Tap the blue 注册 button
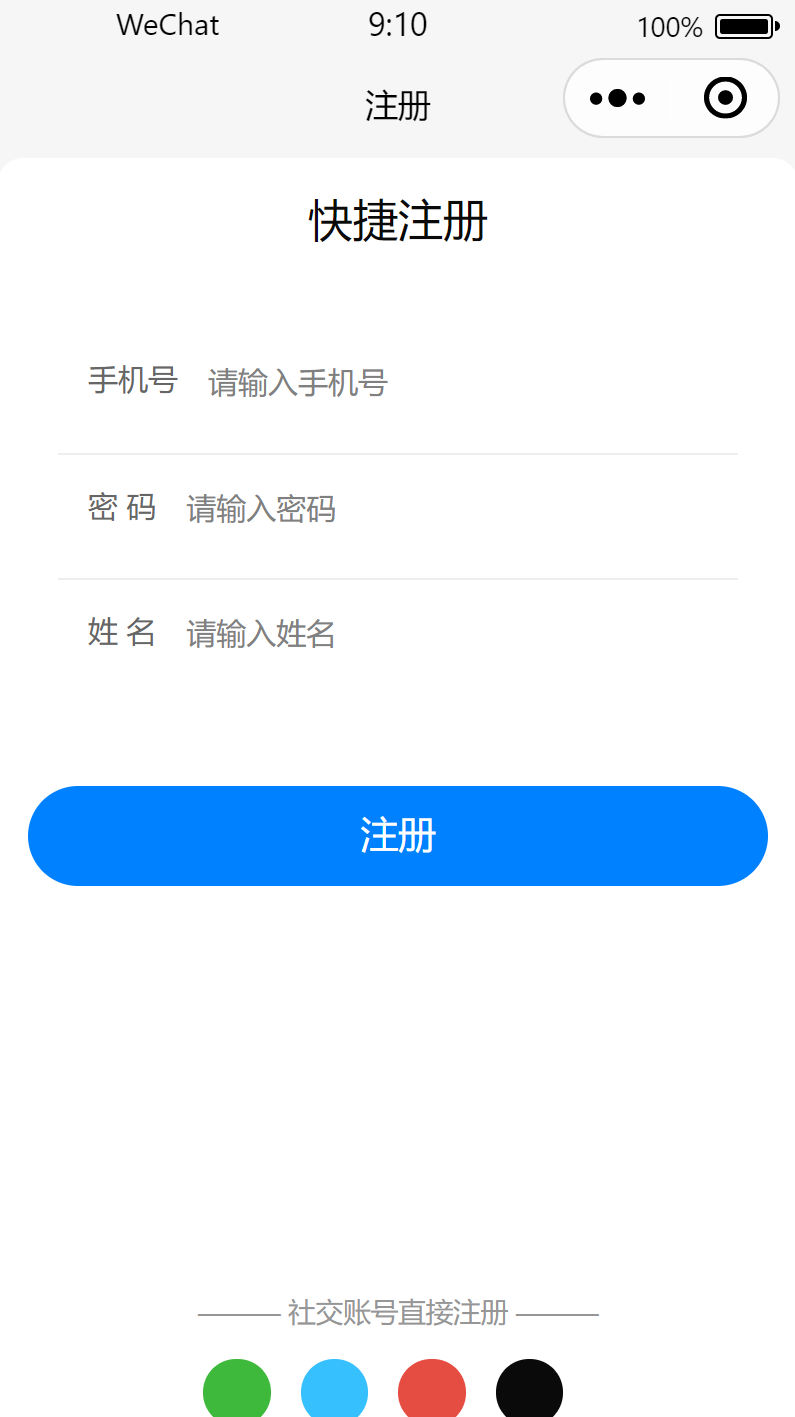This screenshot has width=795, height=1417. [398, 836]
